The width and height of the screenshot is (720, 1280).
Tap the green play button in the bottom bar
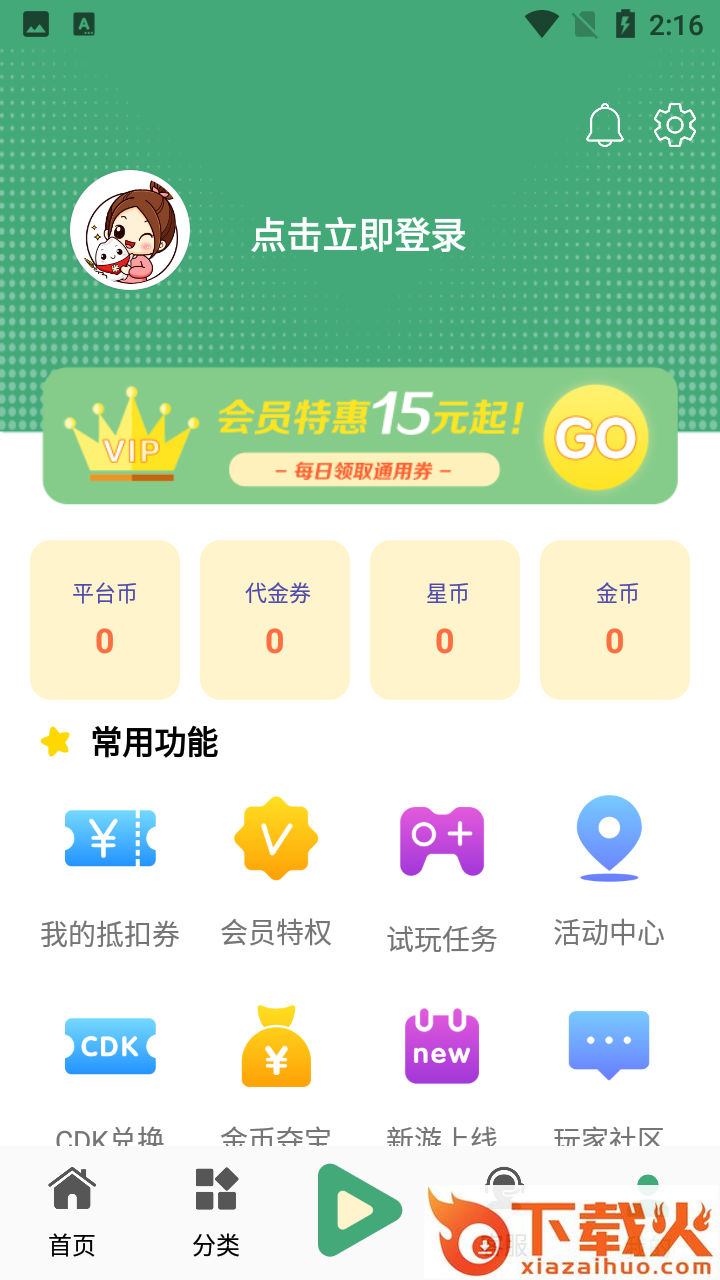358,1210
